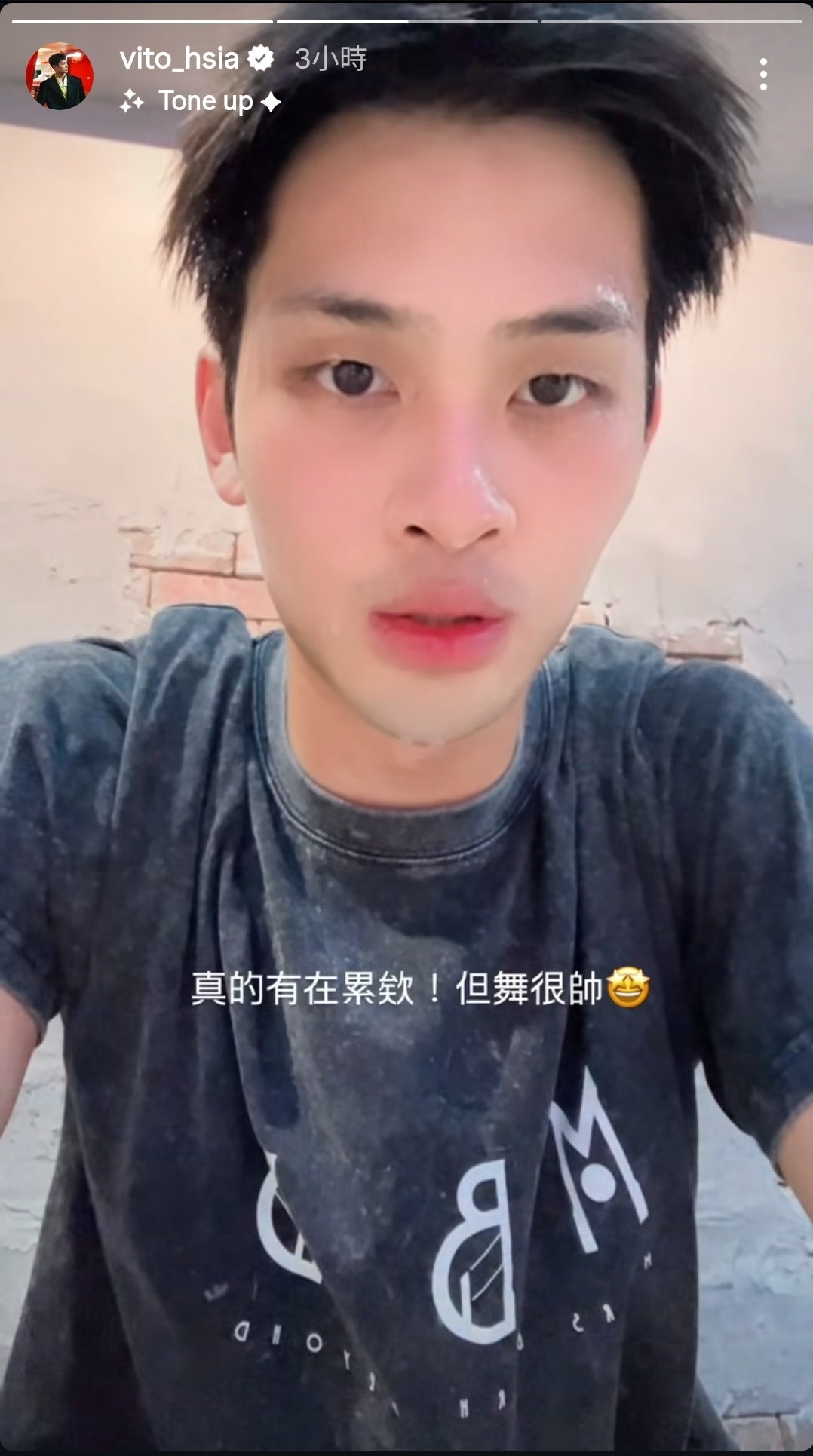Open the three-dot story options menu
This screenshot has width=813, height=1456.
pos(763,75)
